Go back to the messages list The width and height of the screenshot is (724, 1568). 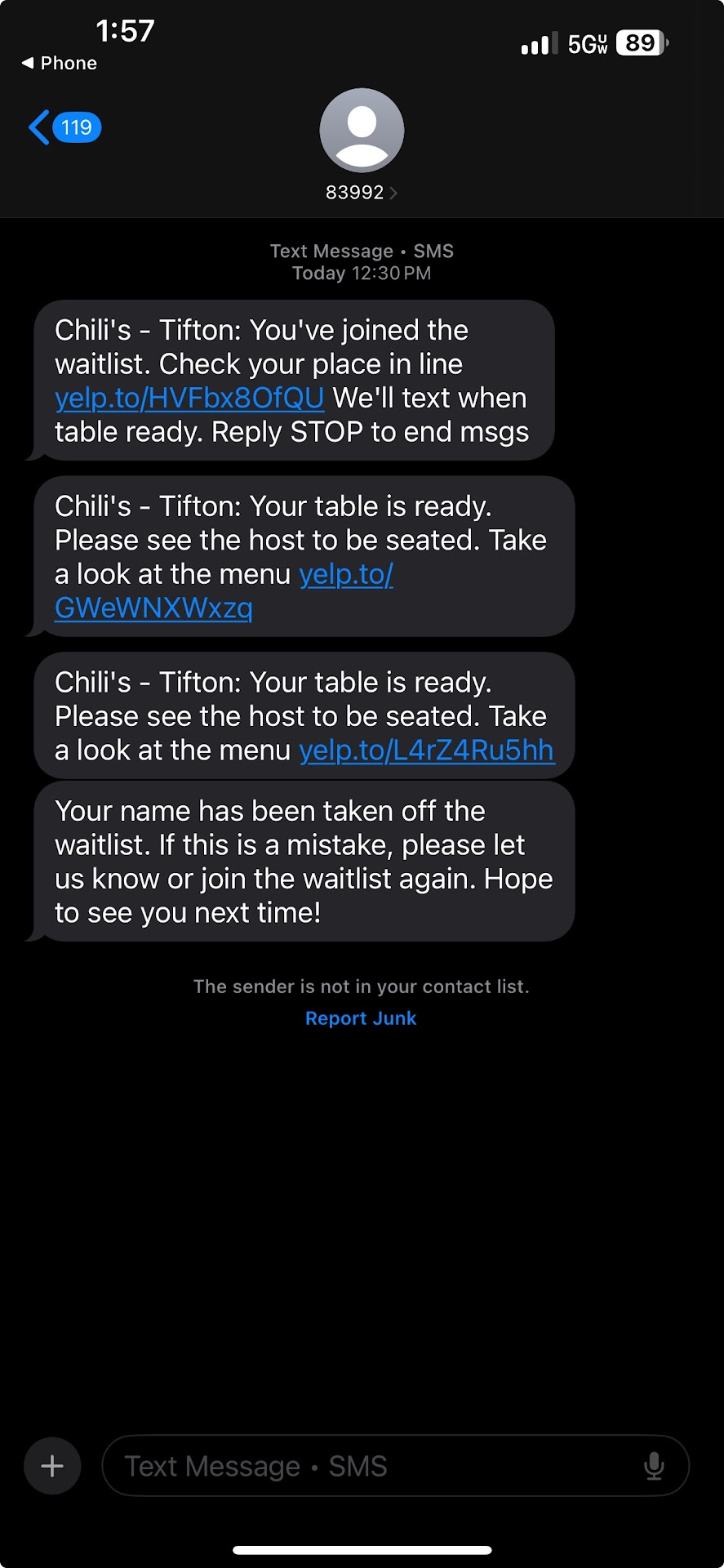point(64,127)
